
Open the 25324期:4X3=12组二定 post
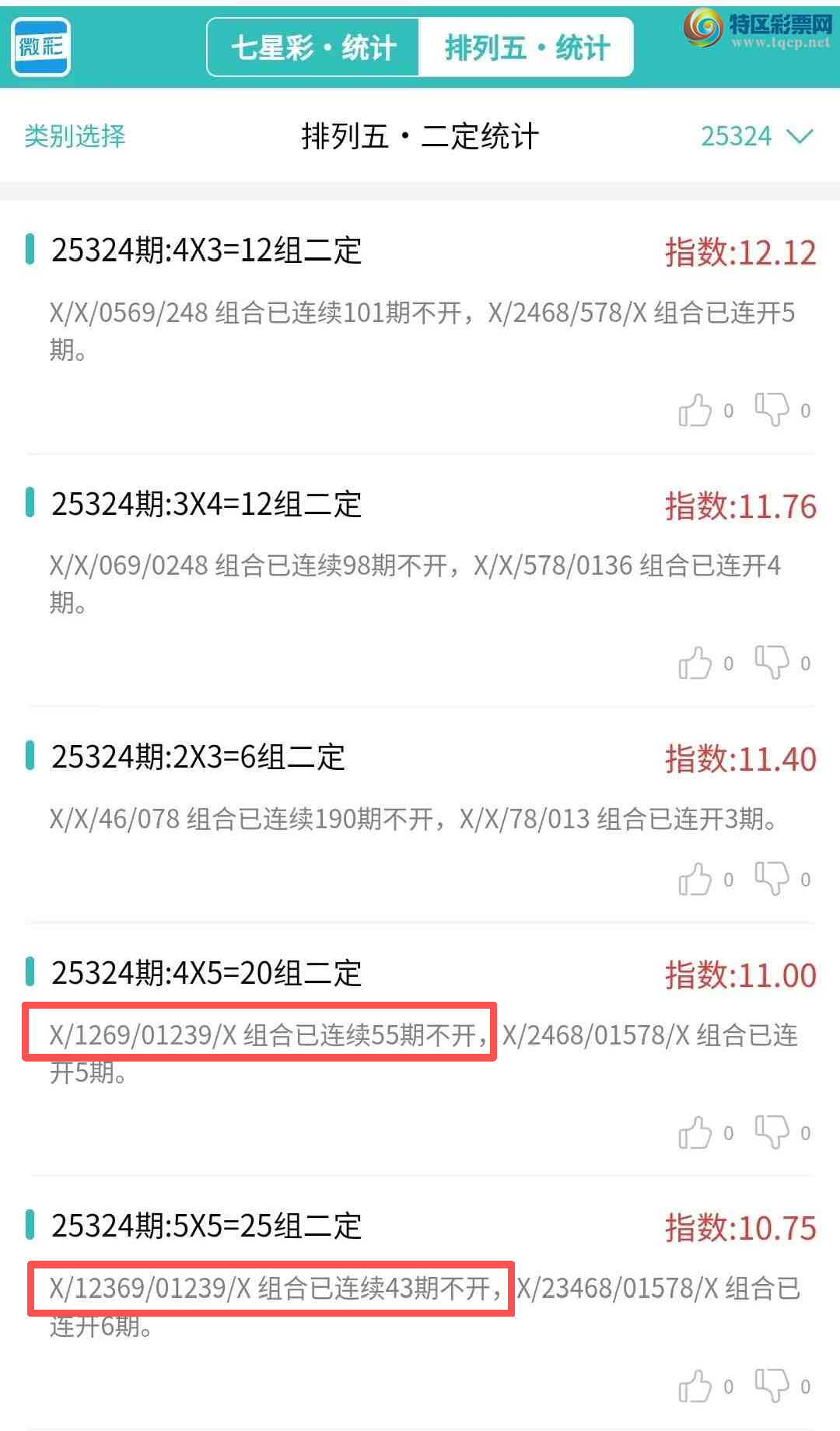[x=206, y=252]
